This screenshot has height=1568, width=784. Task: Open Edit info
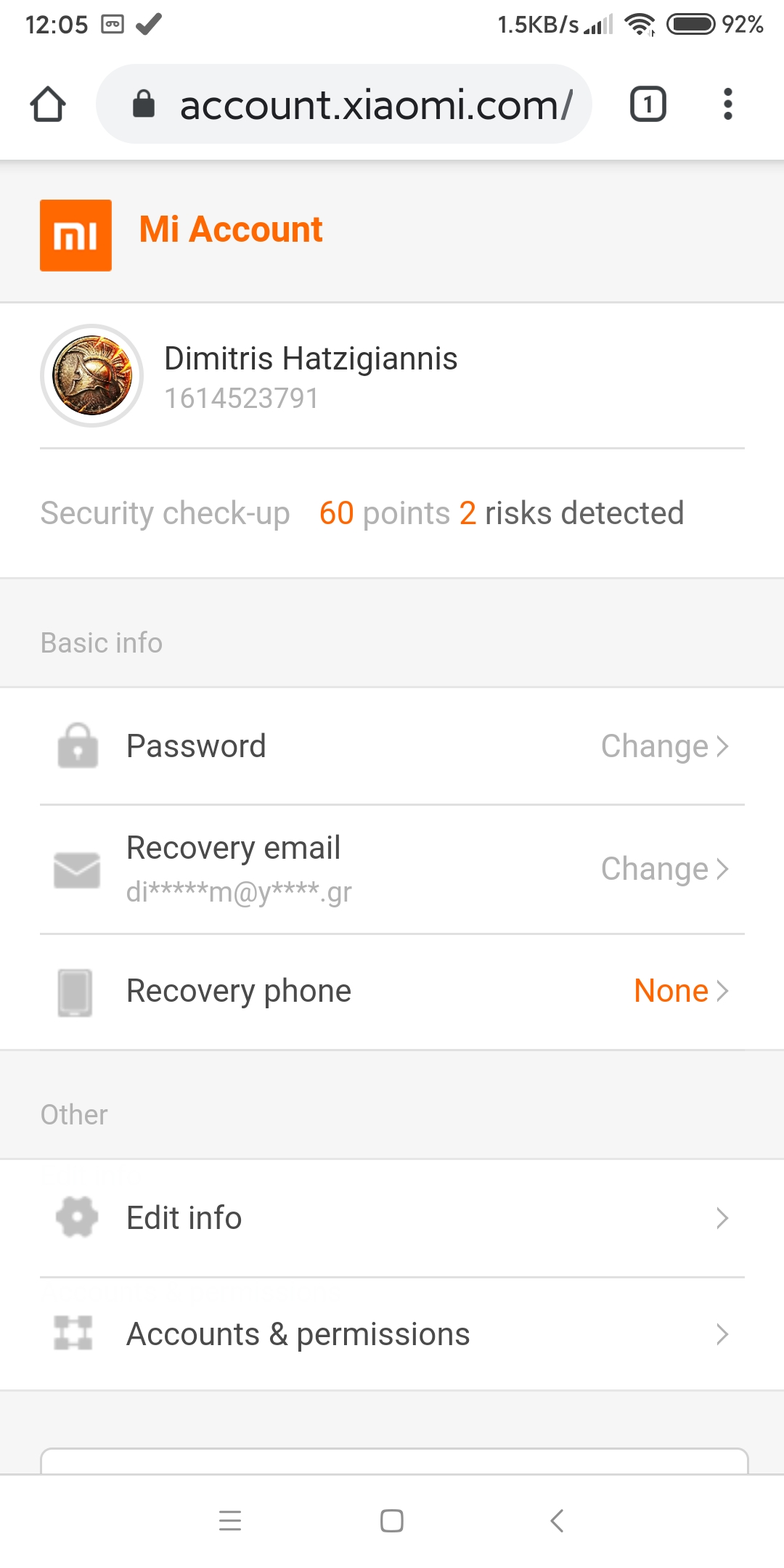(392, 1218)
